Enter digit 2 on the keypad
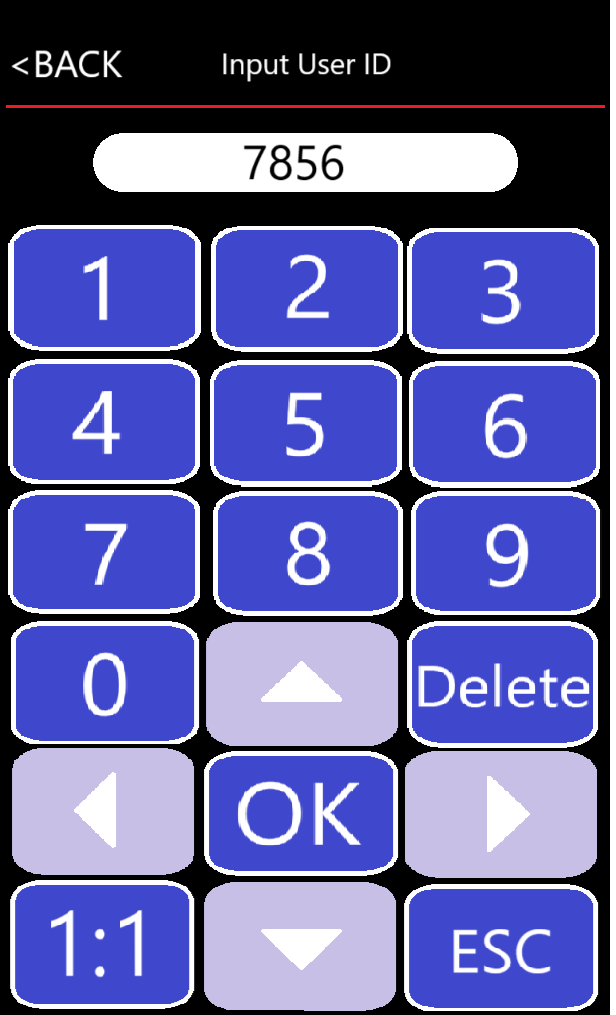The width and height of the screenshot is (616, 1015). [x=307, y=289]
